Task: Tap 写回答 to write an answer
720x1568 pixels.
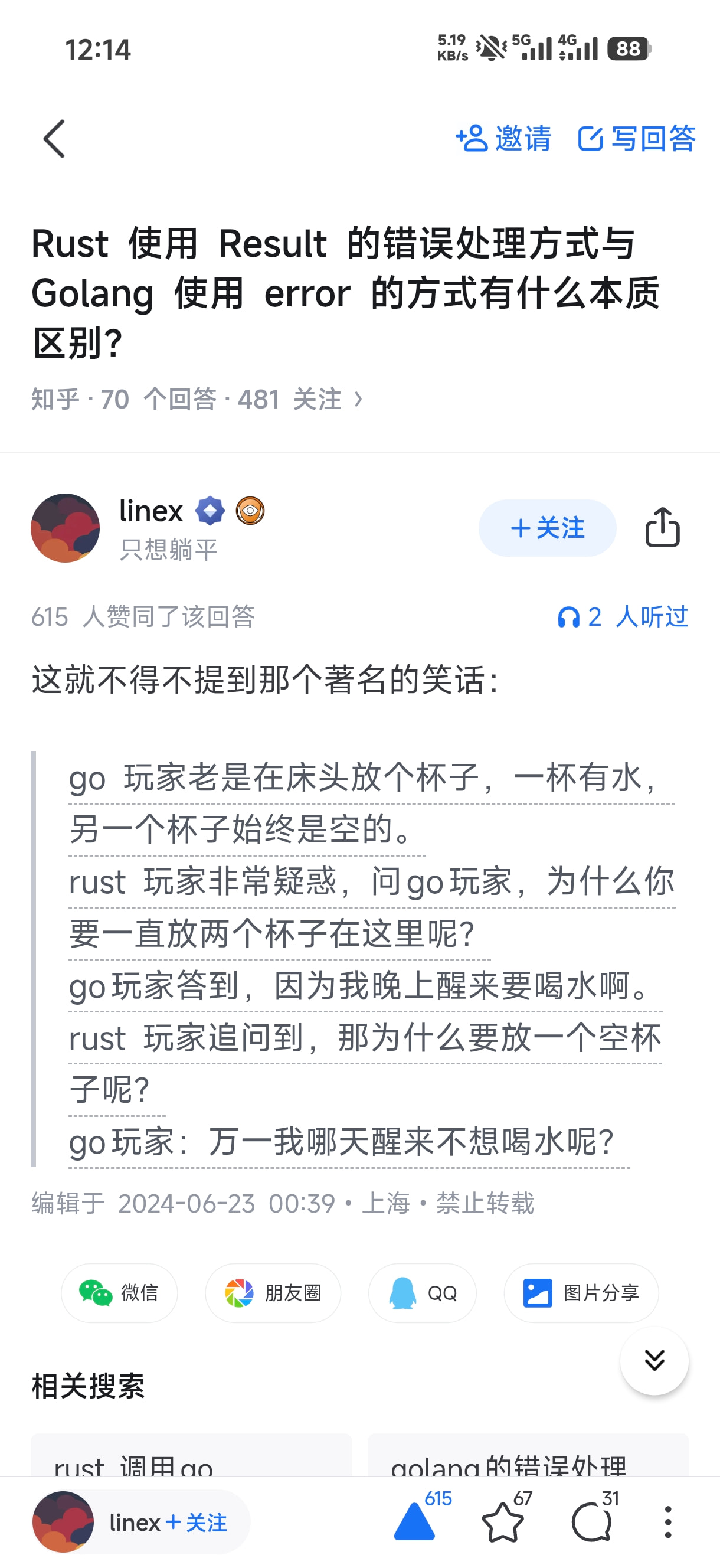Action: coord(637,138)
